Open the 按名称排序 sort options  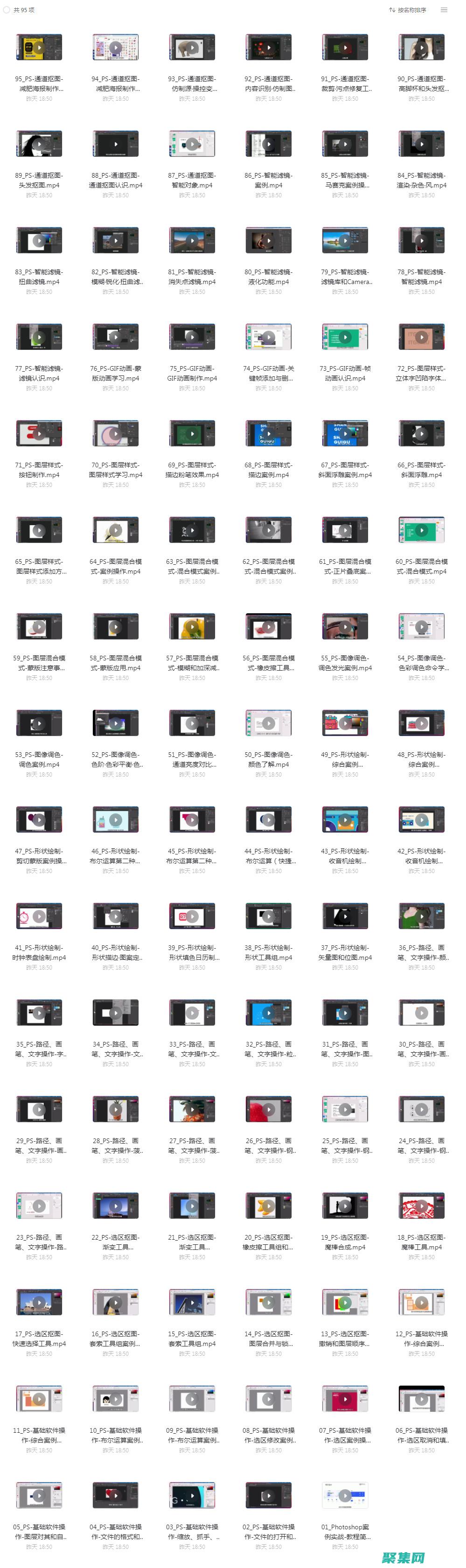(408, 10)
